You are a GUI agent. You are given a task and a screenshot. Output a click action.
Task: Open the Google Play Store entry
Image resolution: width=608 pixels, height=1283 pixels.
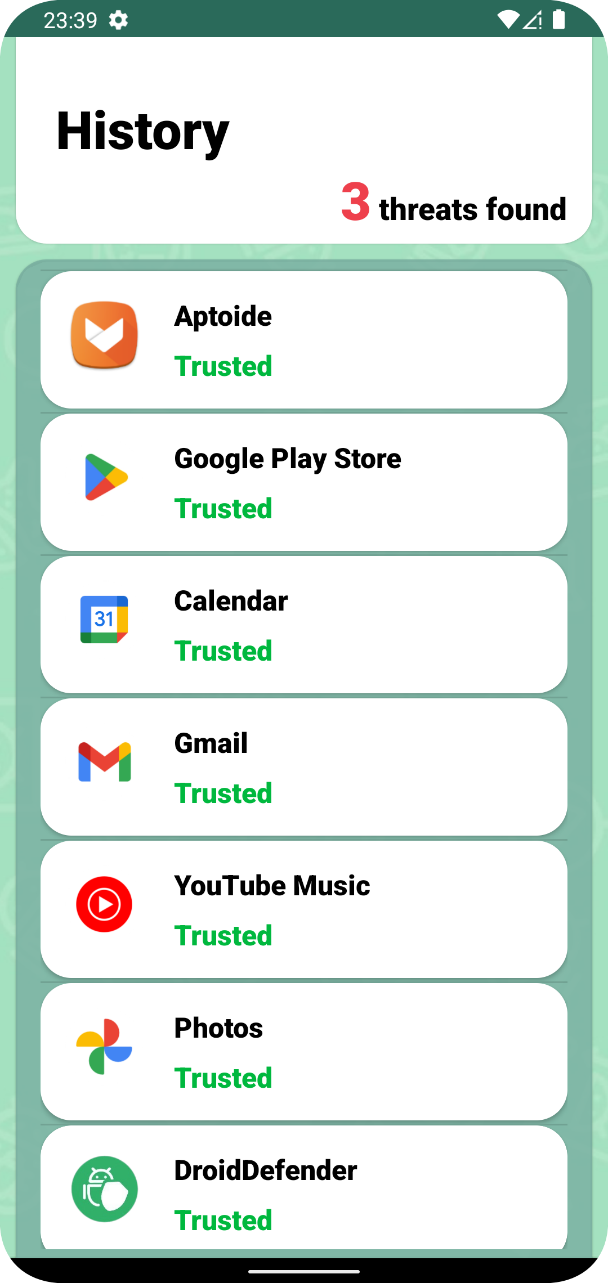click(304, 482)
